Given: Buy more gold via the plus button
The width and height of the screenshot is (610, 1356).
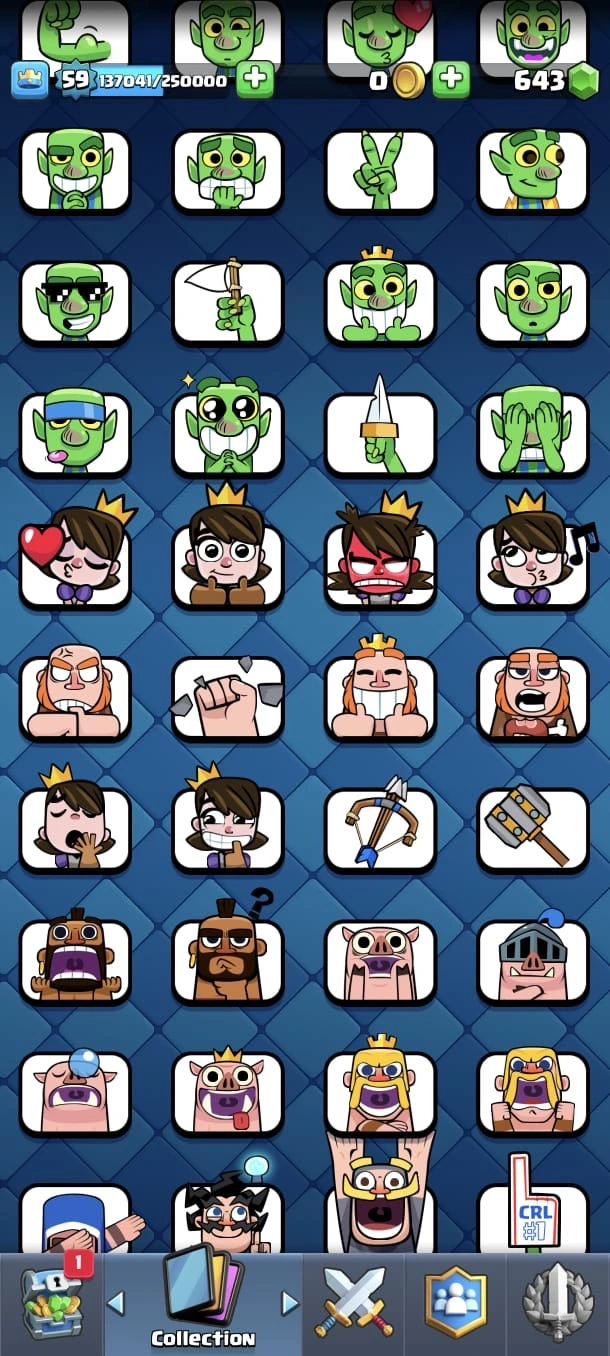Looking at the screenshot, I should (451, 80).
